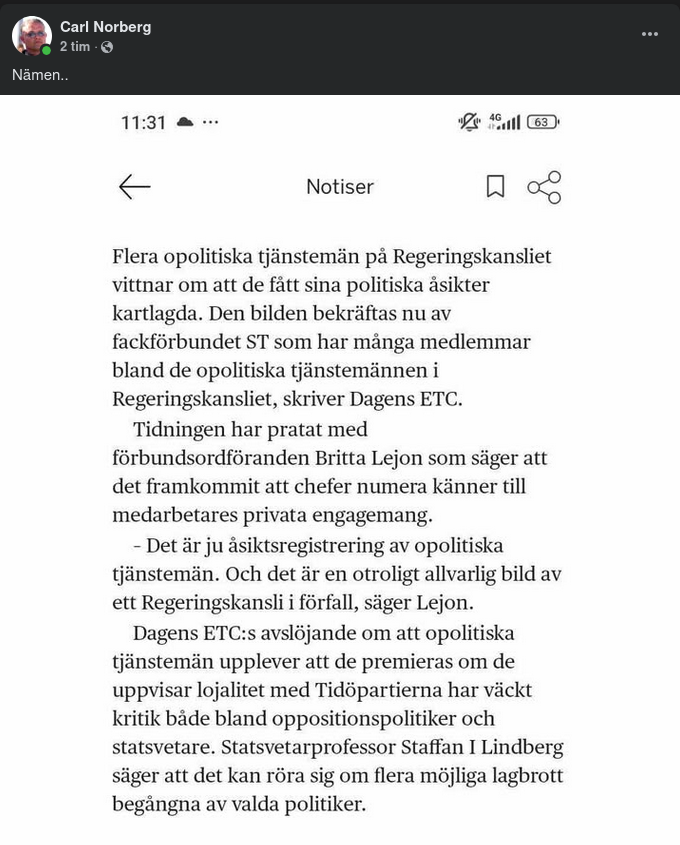The image size is (680, 845).
Task: View the attached news screenshot full screen
Action: [x=340, y=470]
